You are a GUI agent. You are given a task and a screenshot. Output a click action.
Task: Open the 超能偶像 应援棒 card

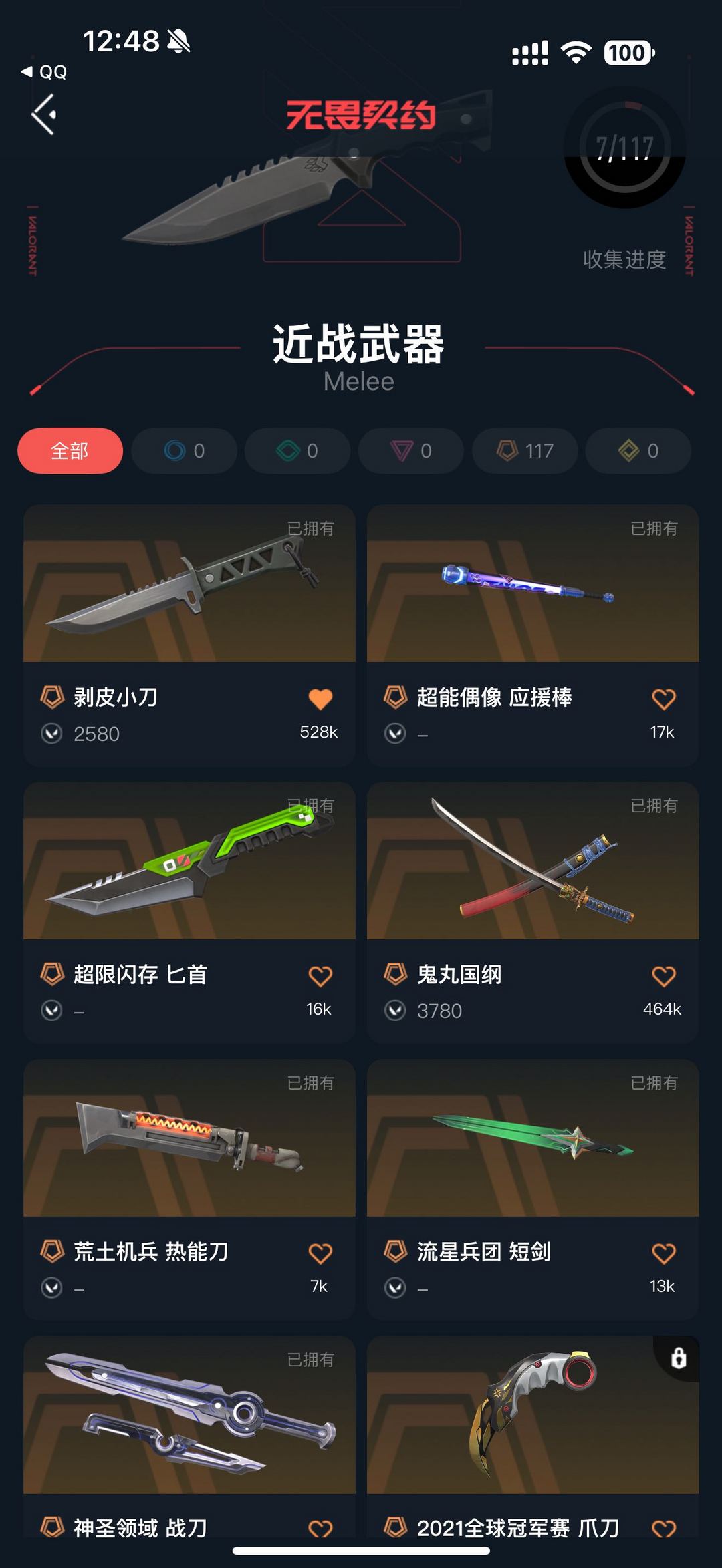(x=533, y=635)
